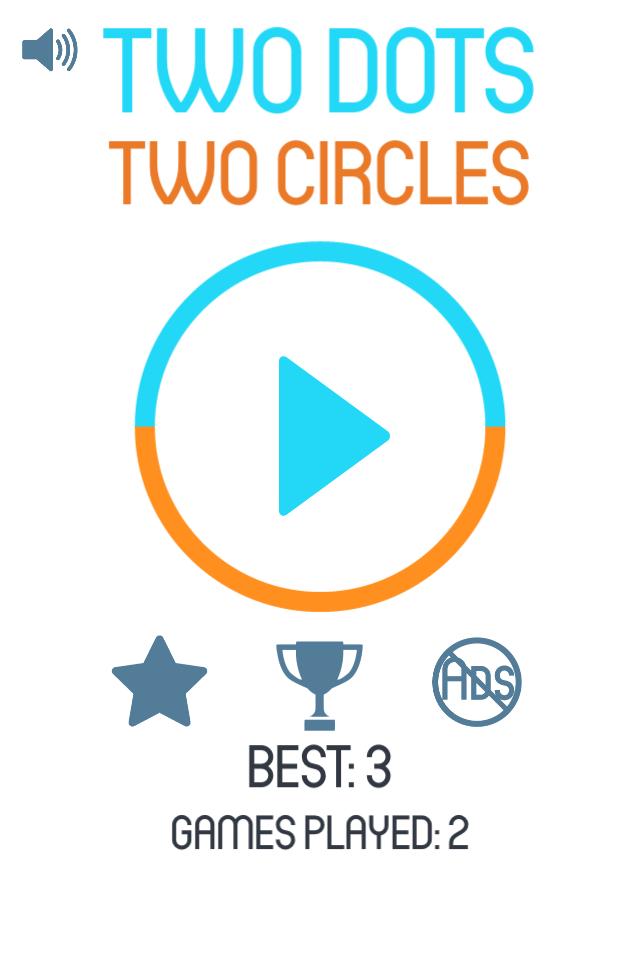Open the trophy leaderboard
Viewport: 640px width, 960px height.
coord(319,685)
